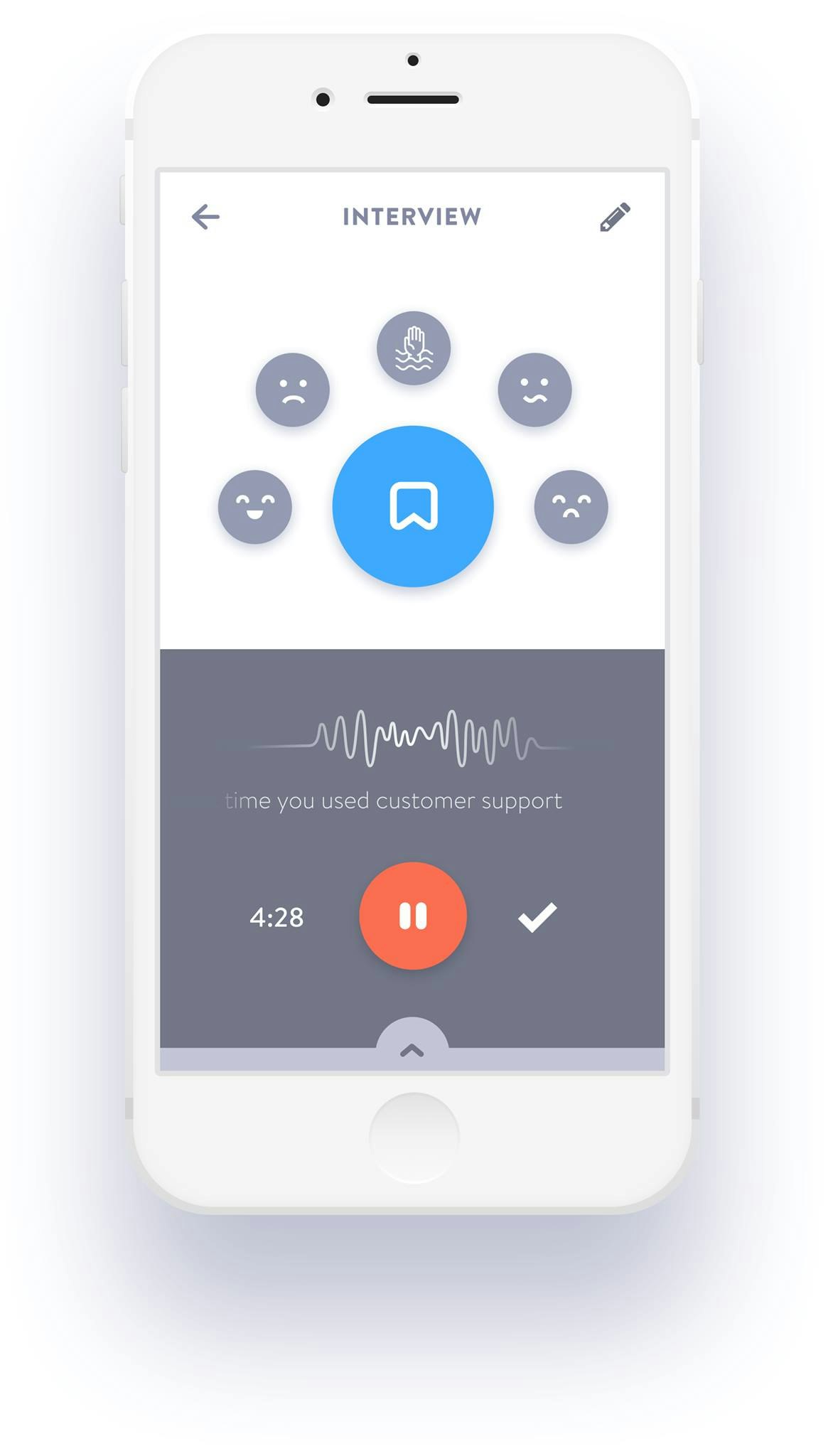Select the happy laughing face emoji
Image resolution: width=833 pixels, height=1456 pixels.
click(255, 507)
